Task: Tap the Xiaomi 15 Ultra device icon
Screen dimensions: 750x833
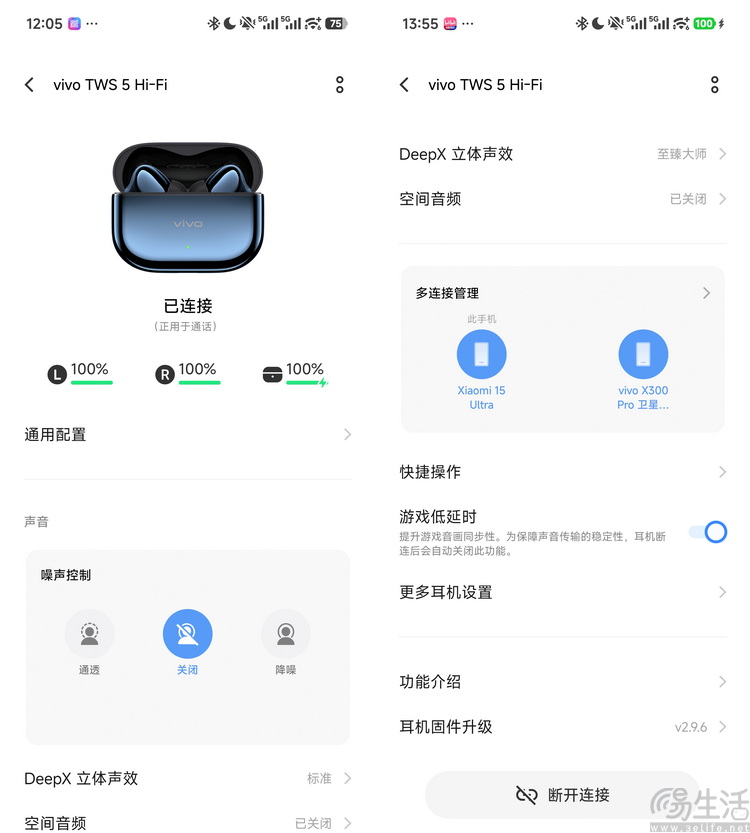Action: tap(482, 355)
